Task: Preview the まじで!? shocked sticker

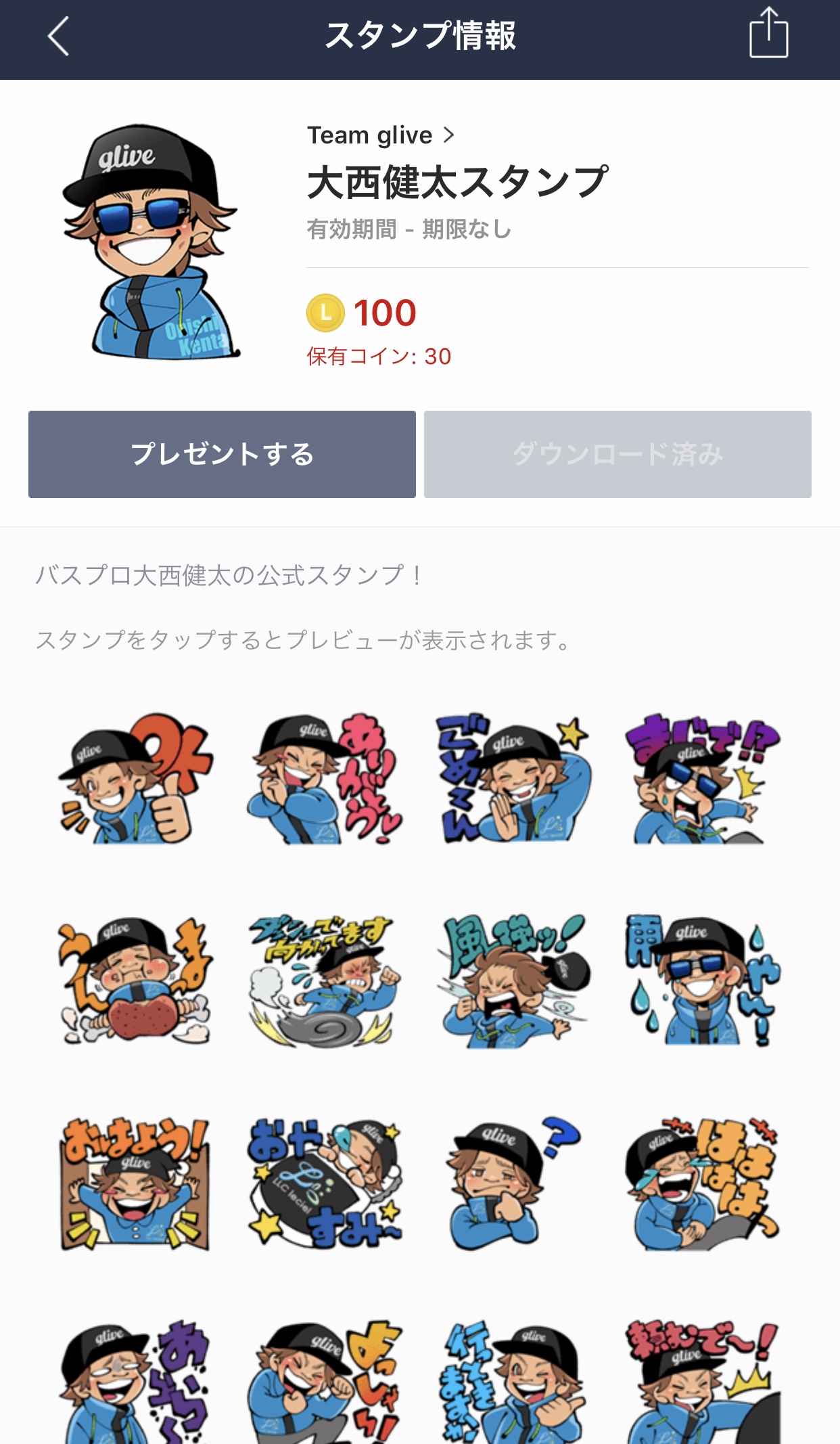Action: pyautogui.click(x=702, y=778)
